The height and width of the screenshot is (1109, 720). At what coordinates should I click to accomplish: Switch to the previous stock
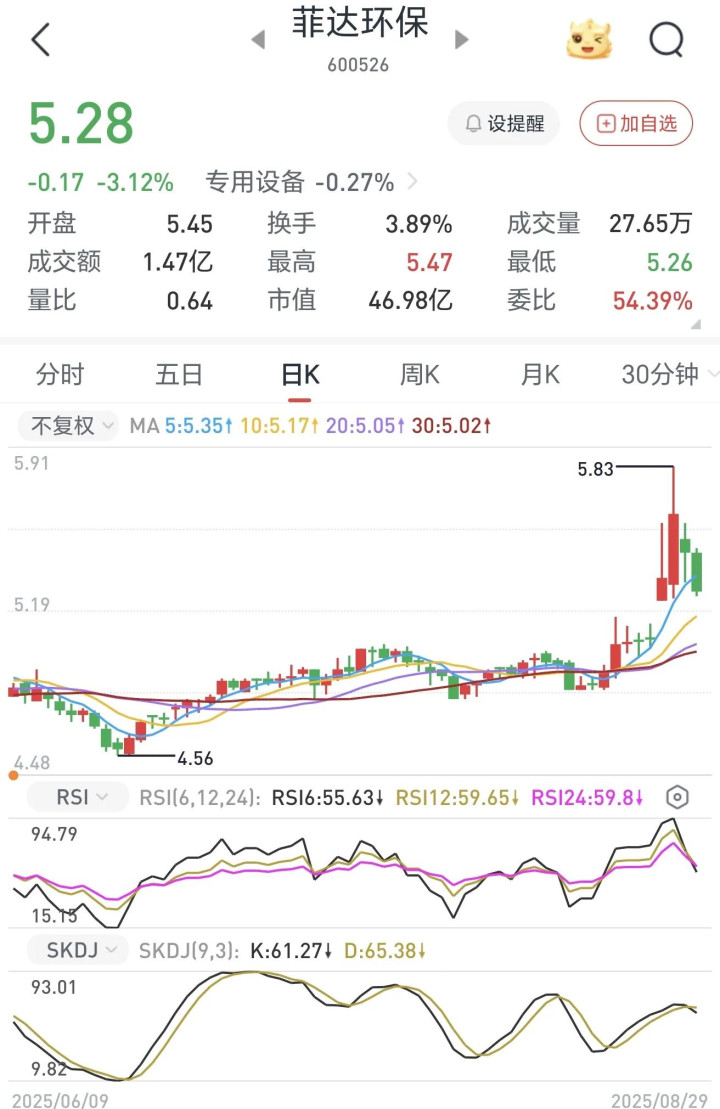pyautogui.click(x=259, y=40)
